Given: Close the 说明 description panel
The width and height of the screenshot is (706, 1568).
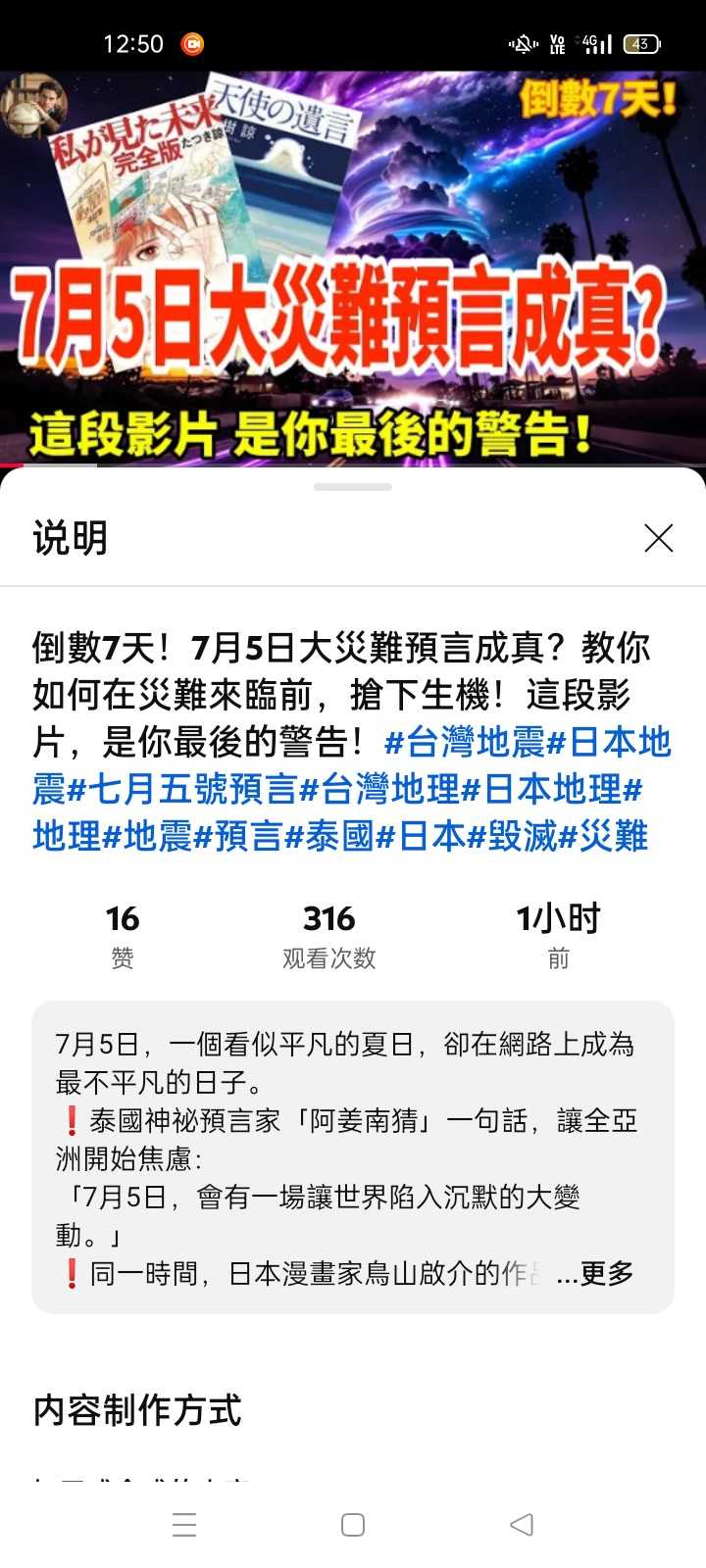Looking at the screenshot, I should coord(658,537).
